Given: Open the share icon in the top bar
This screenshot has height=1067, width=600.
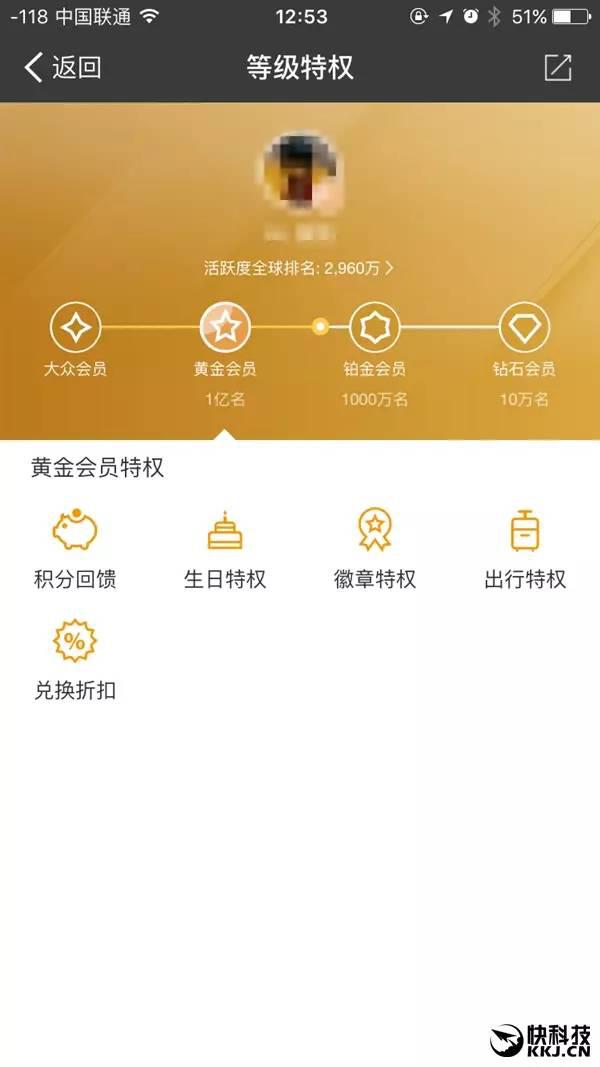Looking at the screenshot, I should (557, 68).
